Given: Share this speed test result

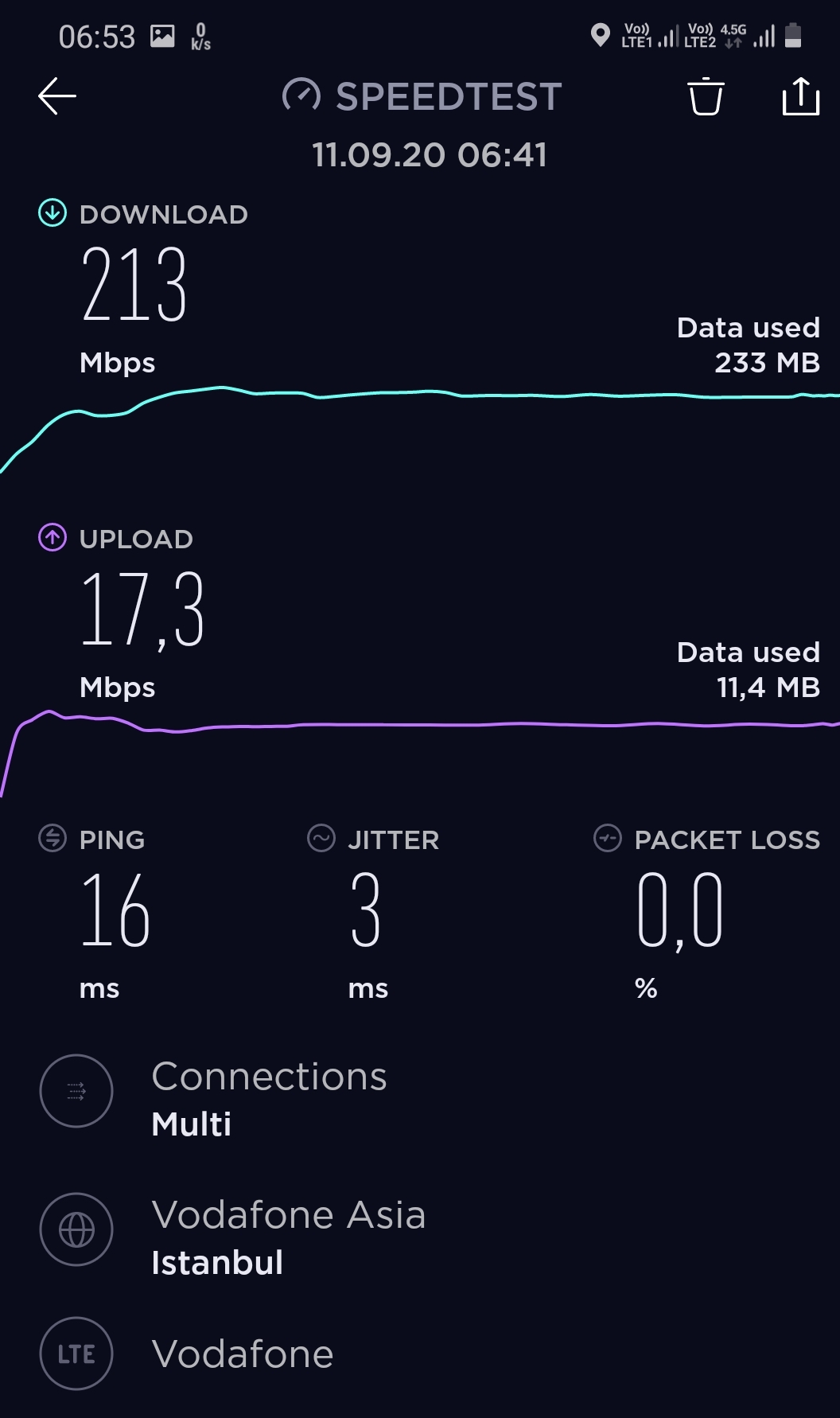Looking at the screenshot, I should click(800, 96).
